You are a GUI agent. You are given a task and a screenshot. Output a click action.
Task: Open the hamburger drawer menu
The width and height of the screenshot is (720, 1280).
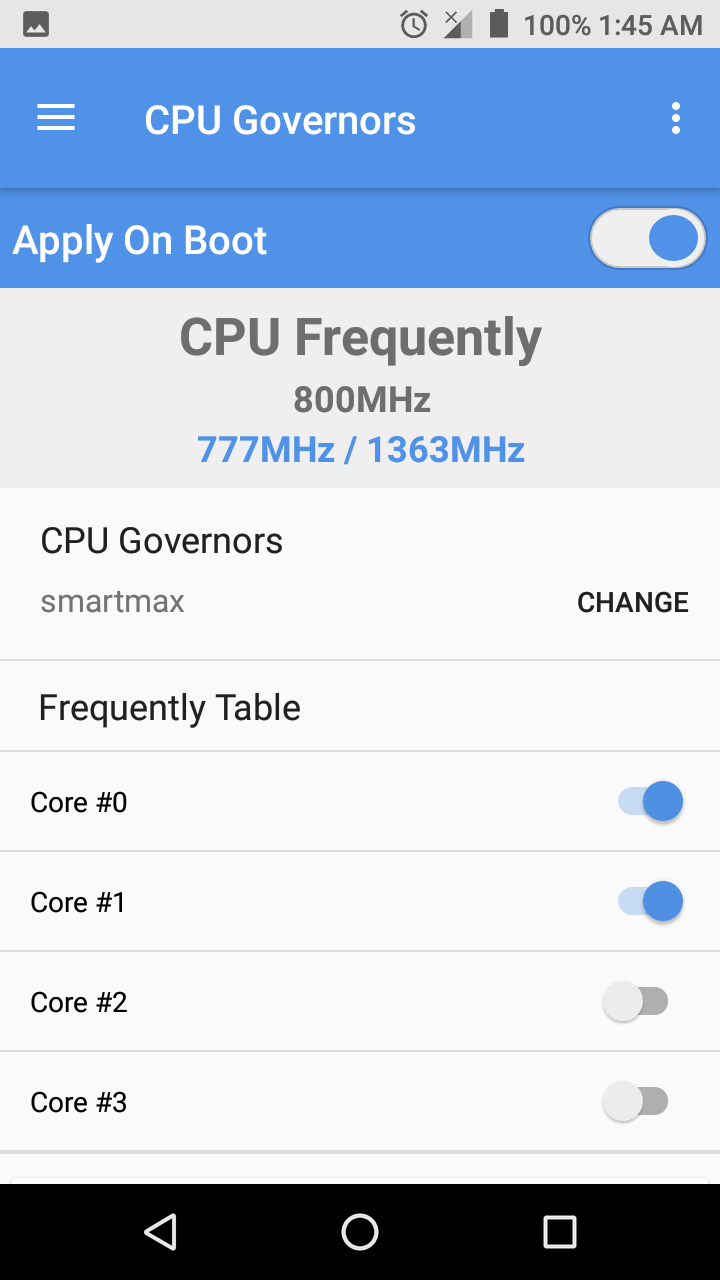56,119
